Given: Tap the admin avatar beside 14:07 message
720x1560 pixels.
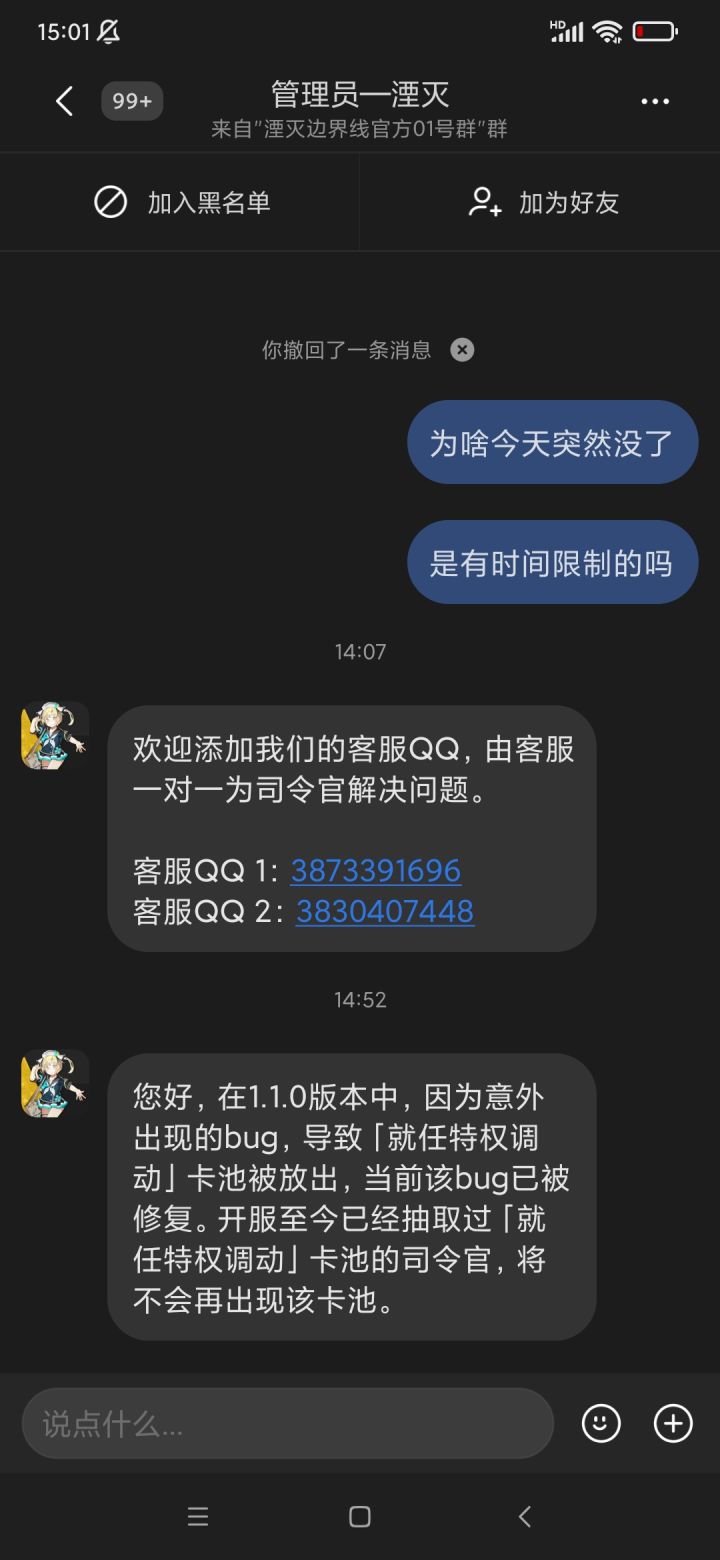Looking at the screenshot, I should point(55,736).
